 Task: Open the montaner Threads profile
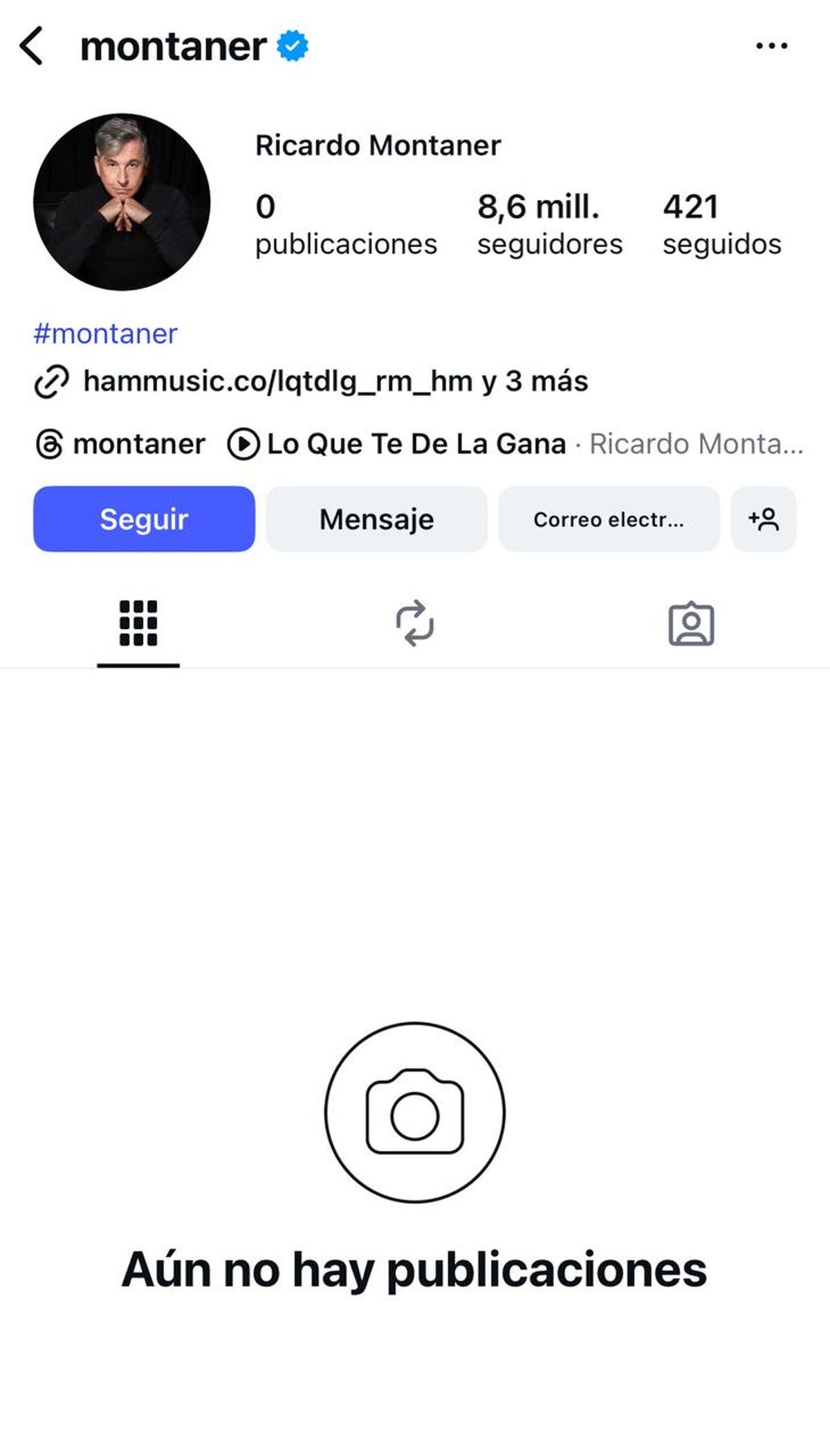[x=121, y=444]
